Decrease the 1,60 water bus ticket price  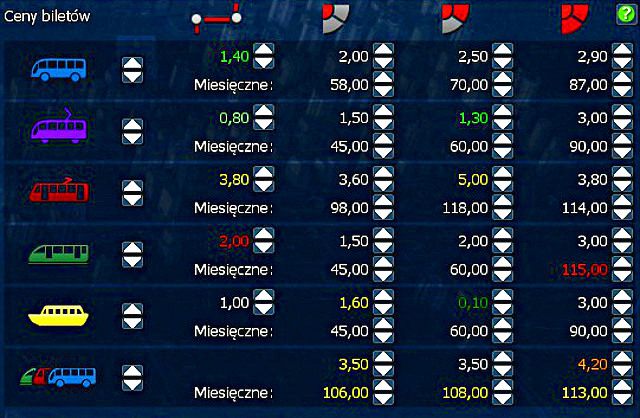click(382, 311)
